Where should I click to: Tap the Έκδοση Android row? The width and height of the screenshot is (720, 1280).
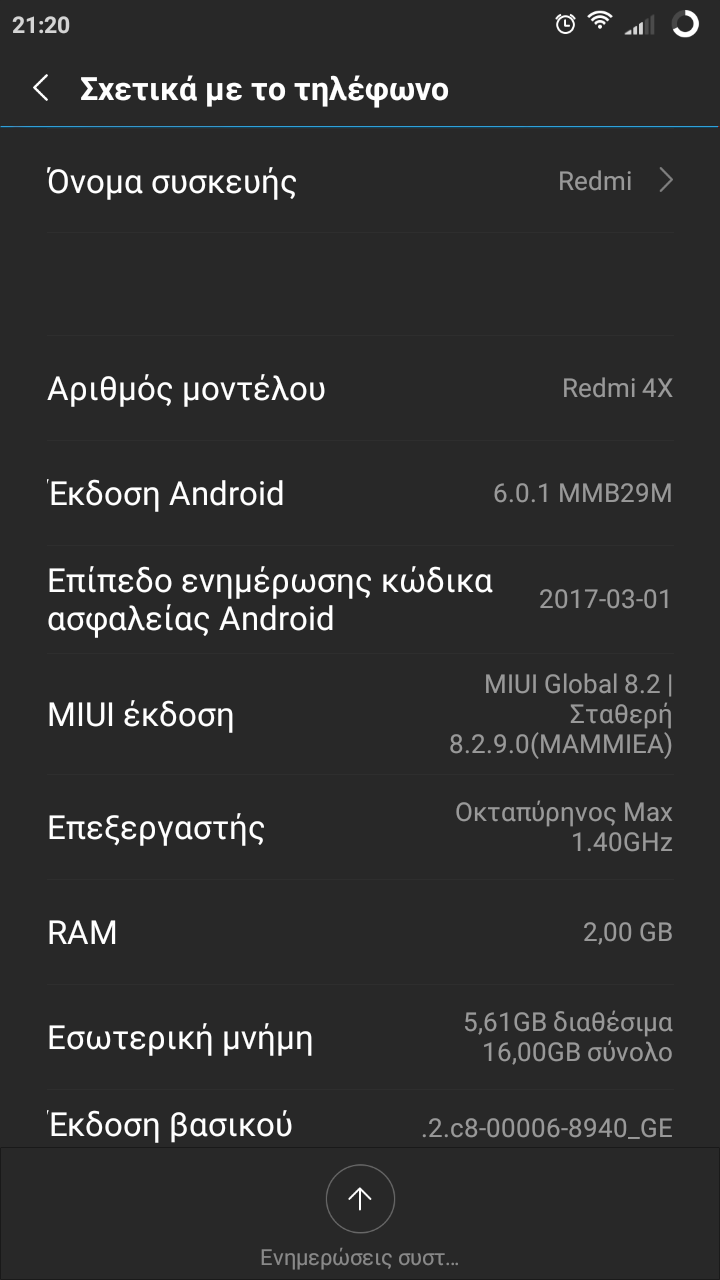[360, 493]
